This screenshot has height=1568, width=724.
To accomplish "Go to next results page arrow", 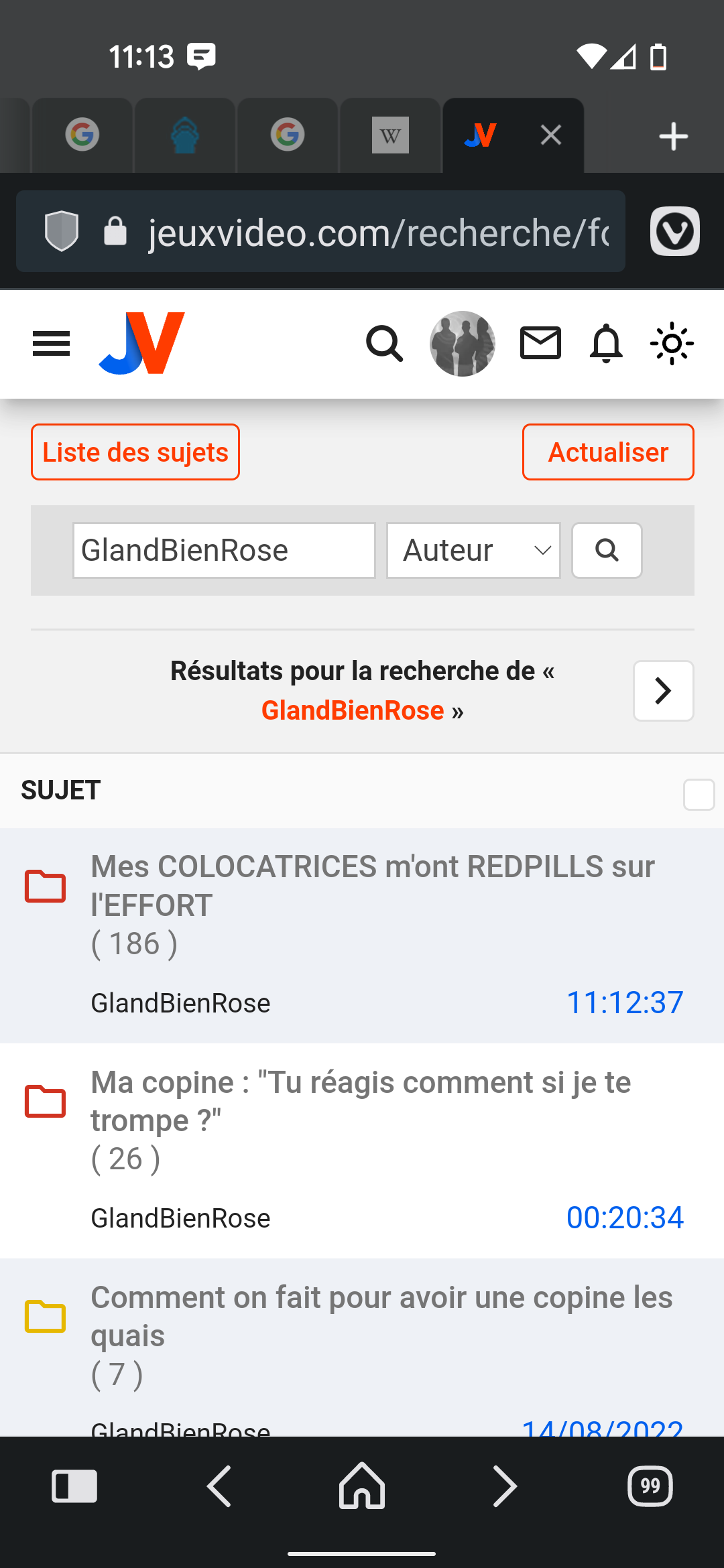I will [x=664, y=691].
